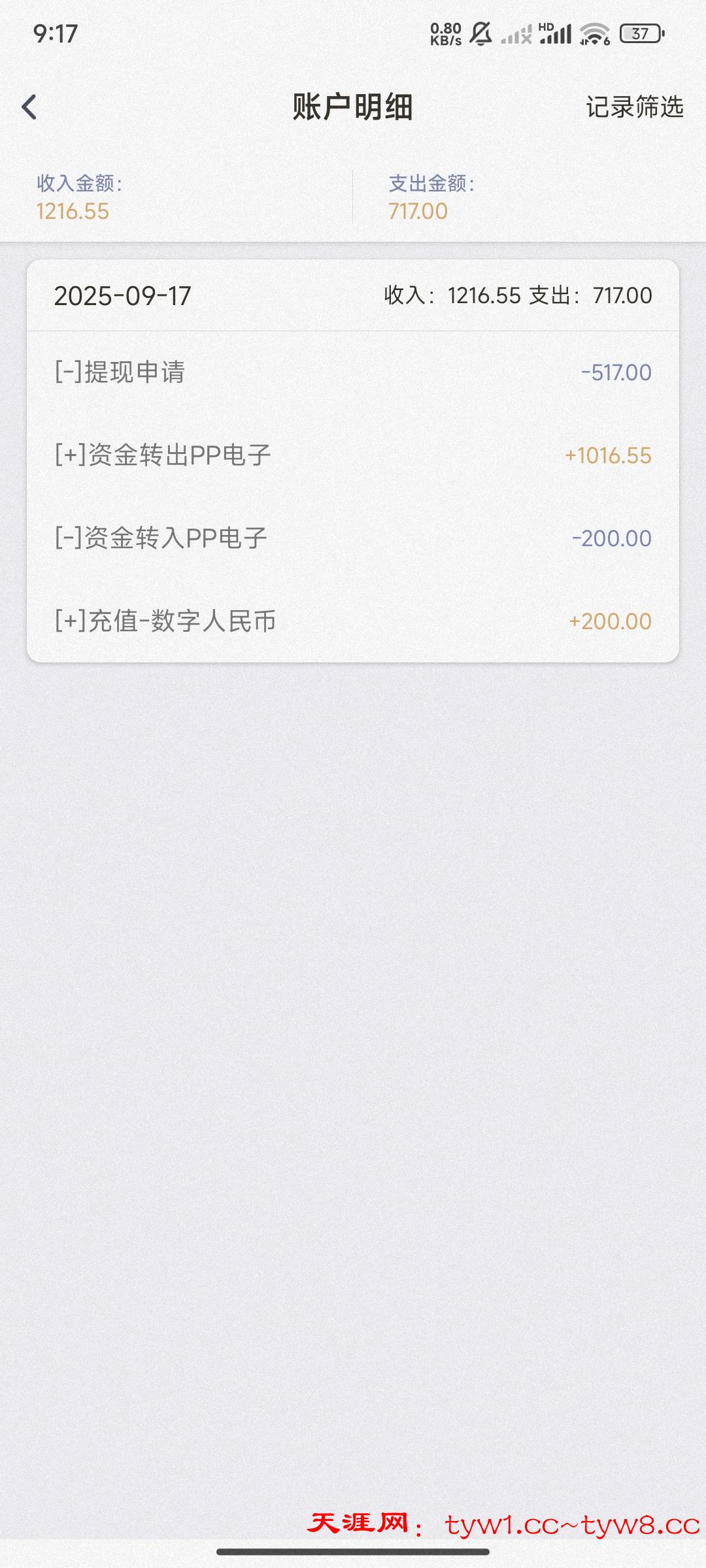The image size is (706, 1568).
Task: Select the 资金转入PP电子 -200.00 entry
Action: [353, 537]
